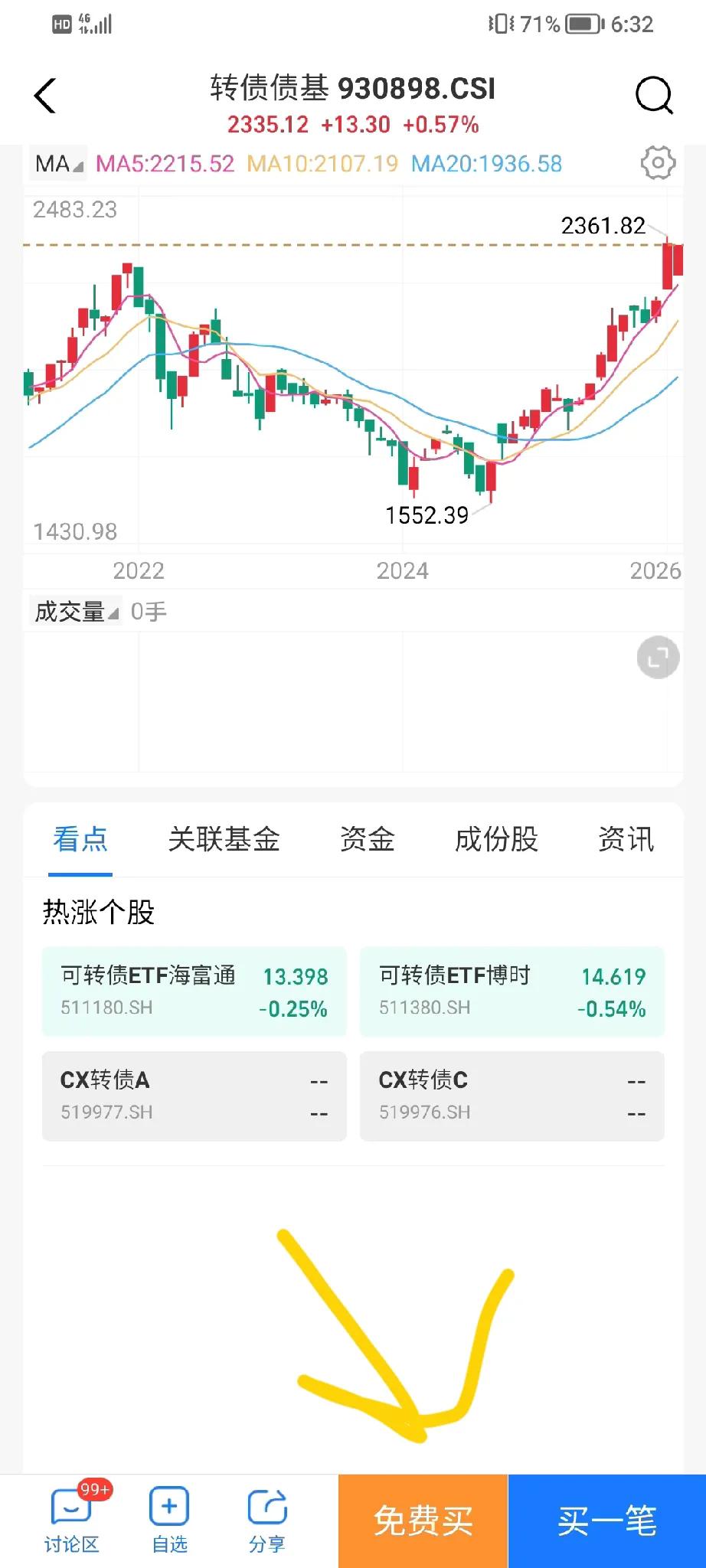Open CX转债C 519976.SH card
706x1568 pixels.
coord(512,1096)
